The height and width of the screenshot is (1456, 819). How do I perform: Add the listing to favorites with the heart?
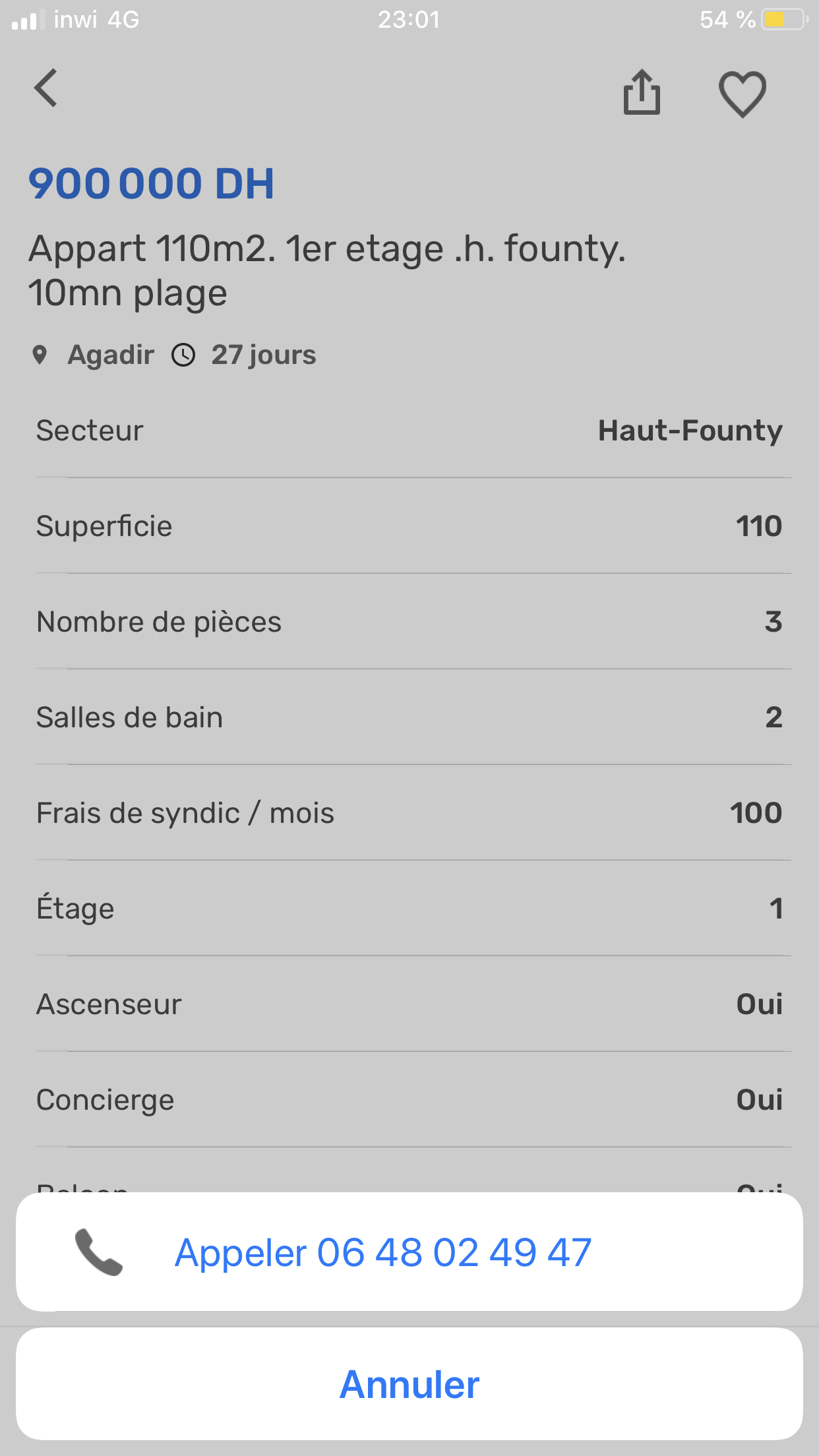tap(743, 94)
